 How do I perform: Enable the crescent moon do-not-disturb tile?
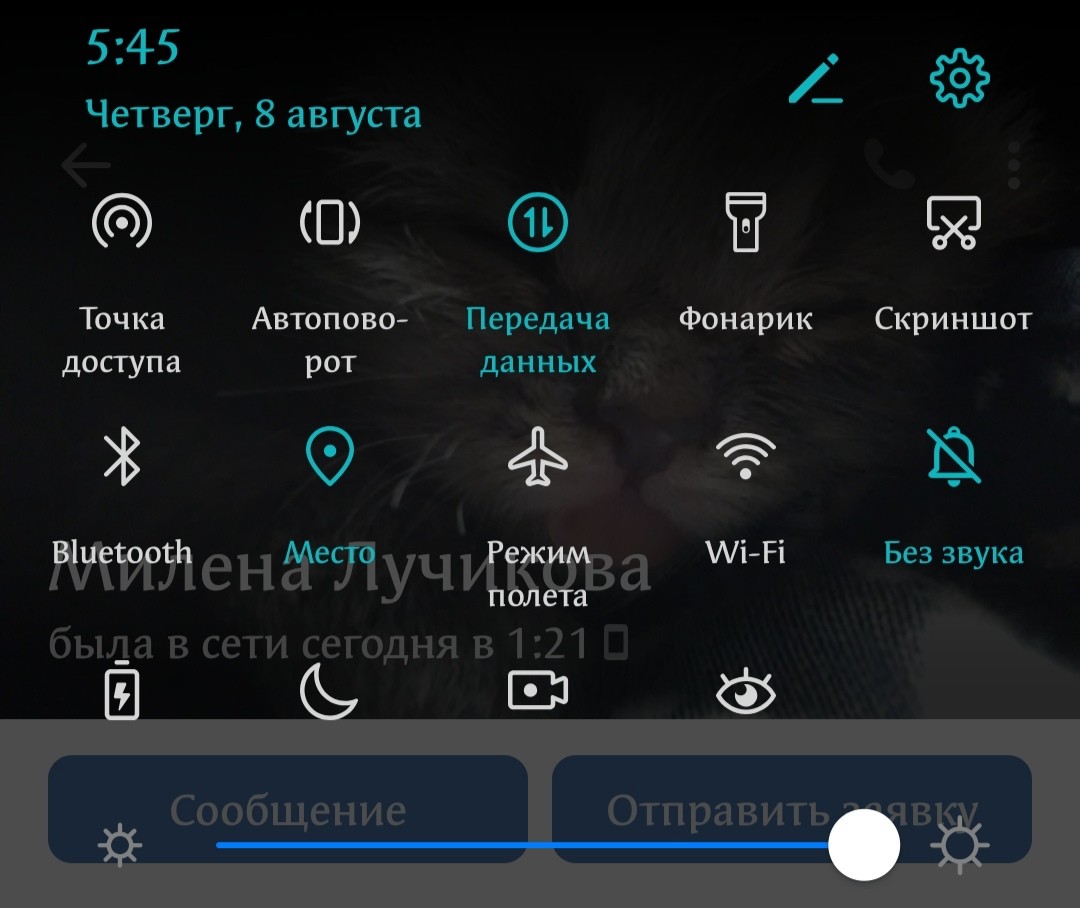click(x=330, y=691)
